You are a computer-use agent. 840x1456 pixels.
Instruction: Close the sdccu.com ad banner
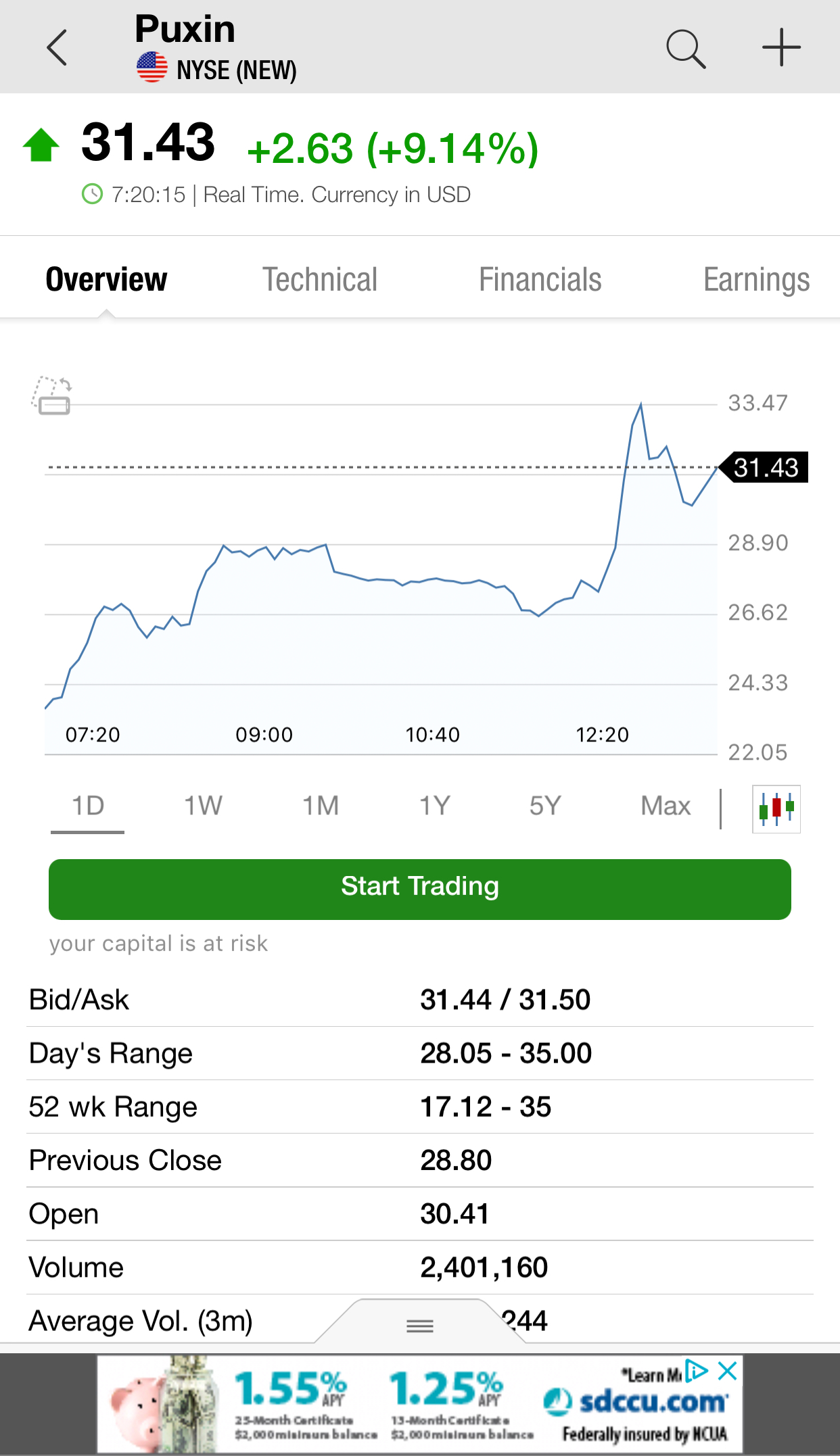(x=728, y=1372)
